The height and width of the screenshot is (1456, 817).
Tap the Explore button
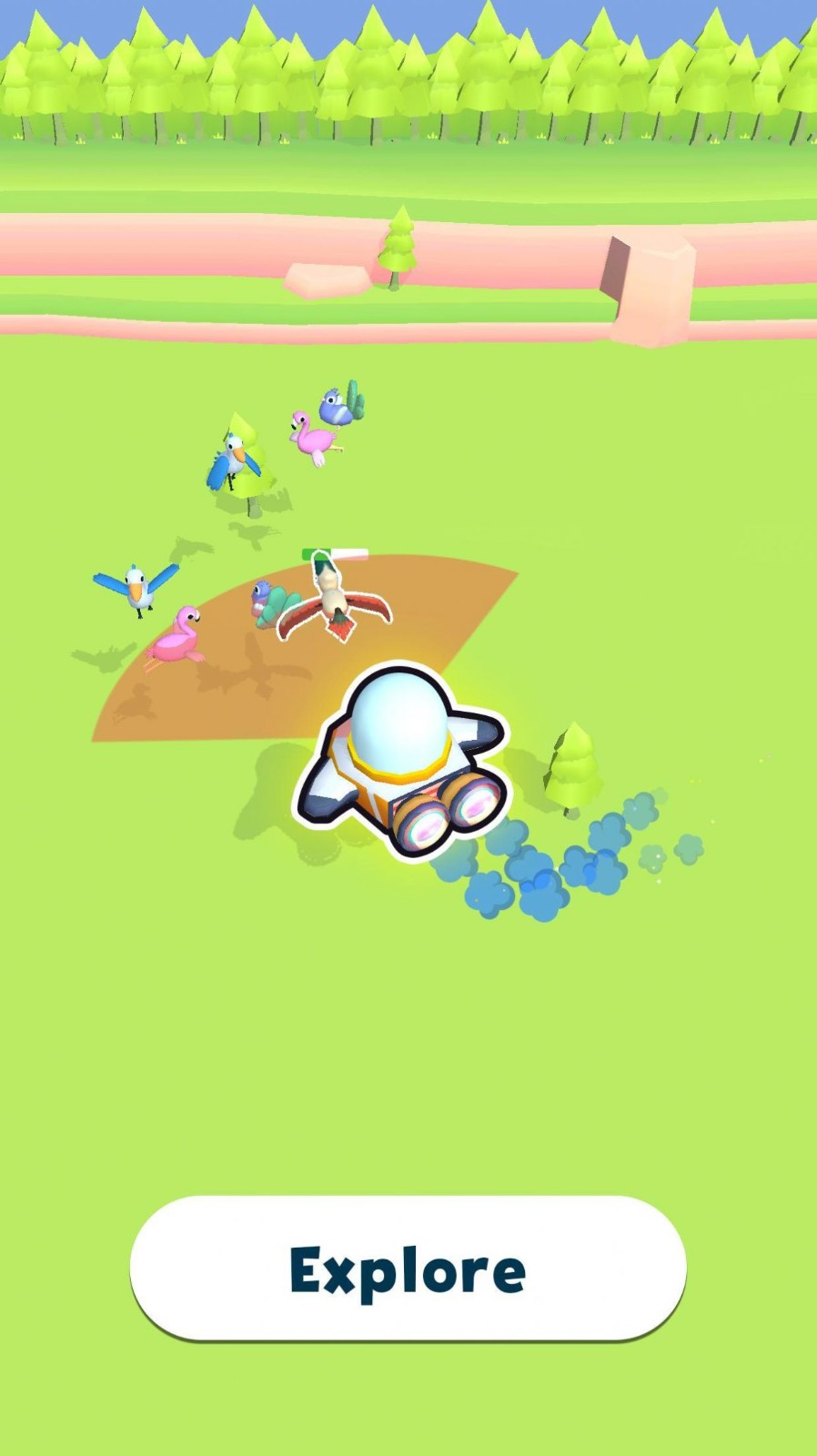pyautogui.click(x=408, y=1268)
